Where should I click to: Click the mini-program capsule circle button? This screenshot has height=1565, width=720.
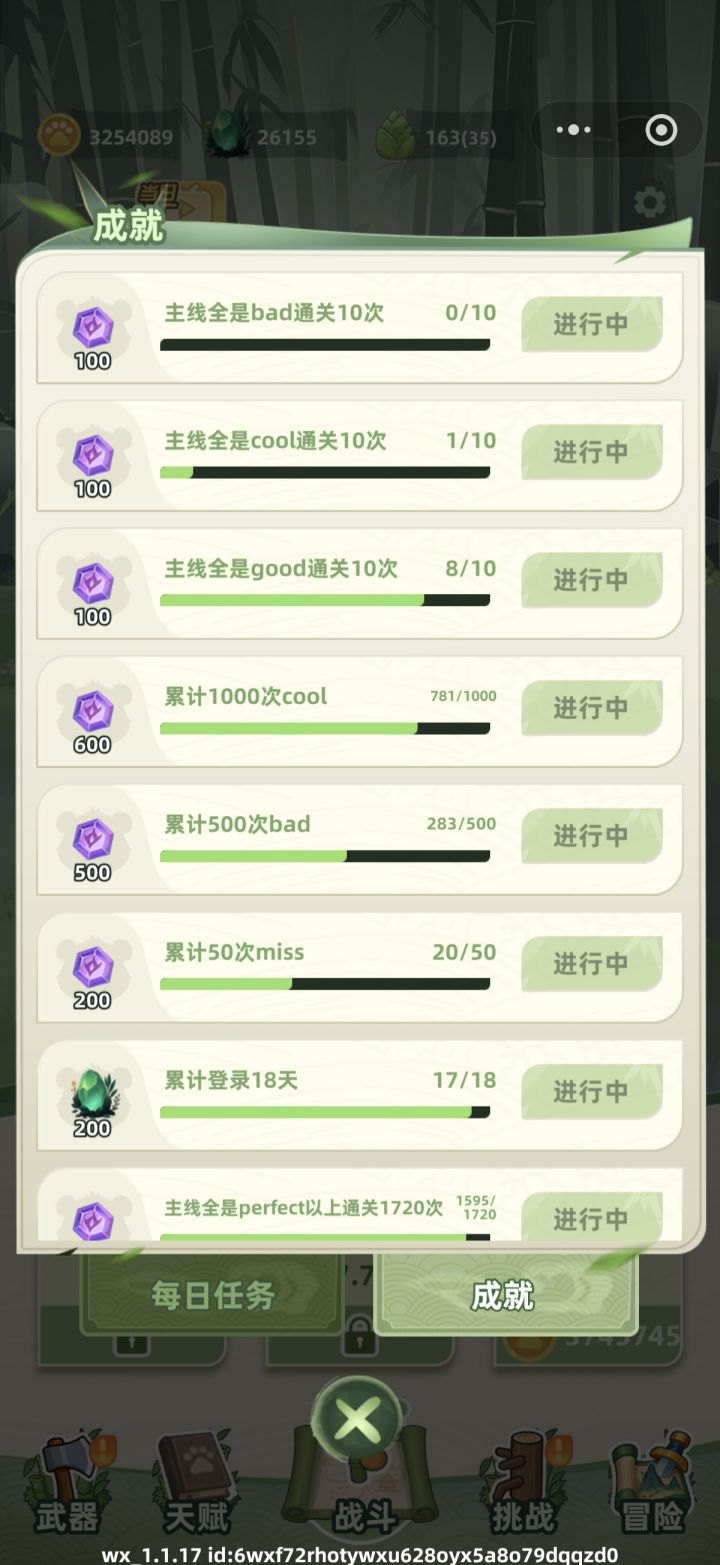tap(660, 130)
